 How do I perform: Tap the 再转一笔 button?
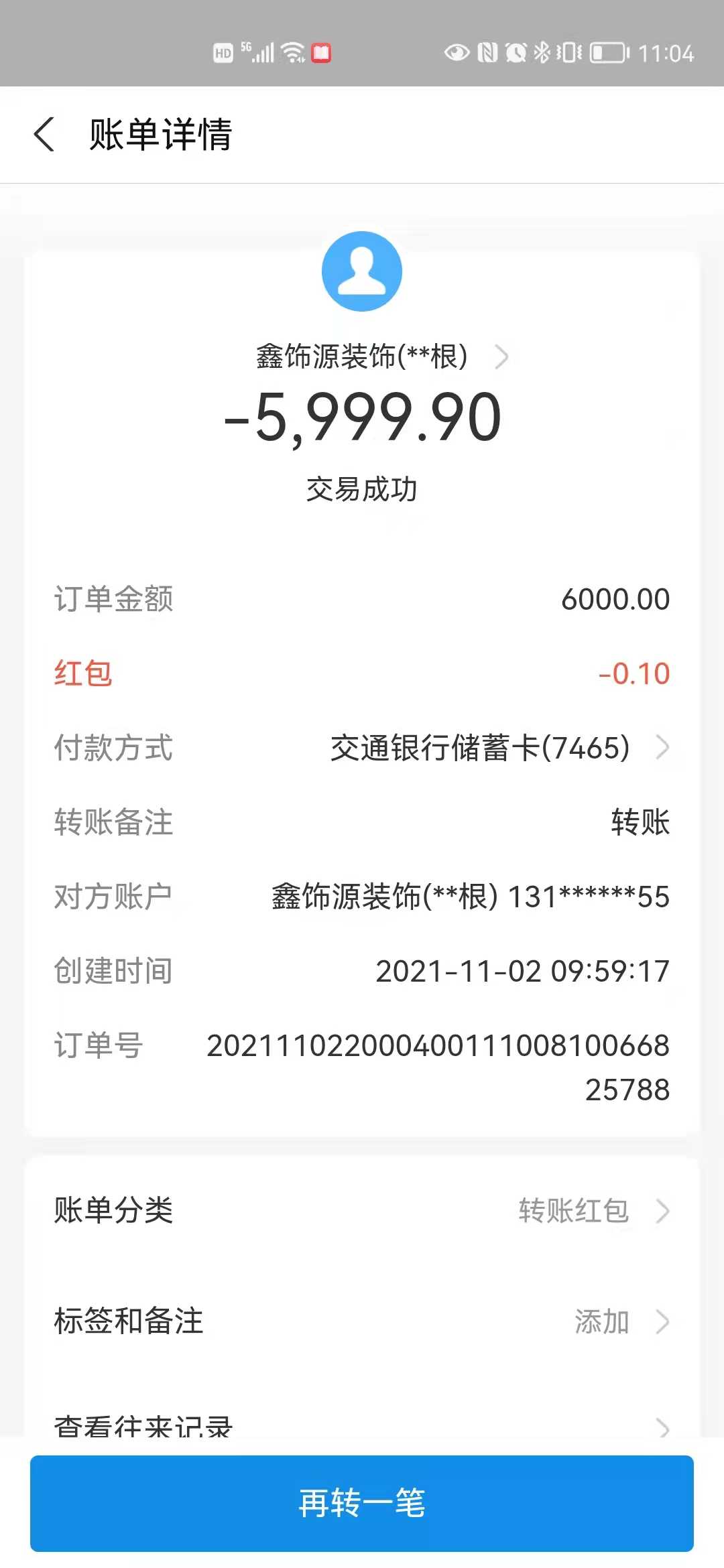pyautogui.click(x=362, y=1503)
